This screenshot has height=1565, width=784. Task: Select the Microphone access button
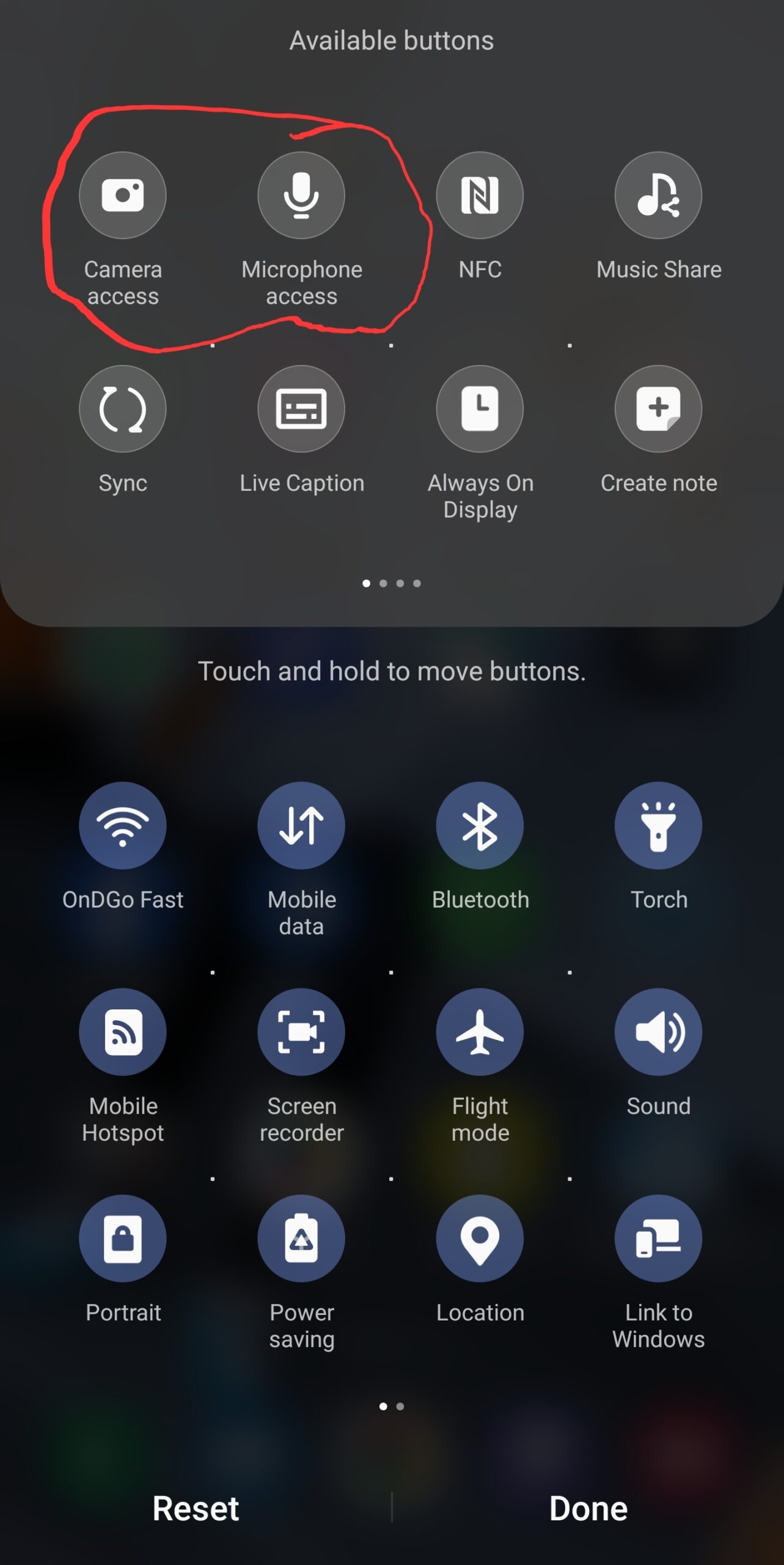(x=301, y=196)
